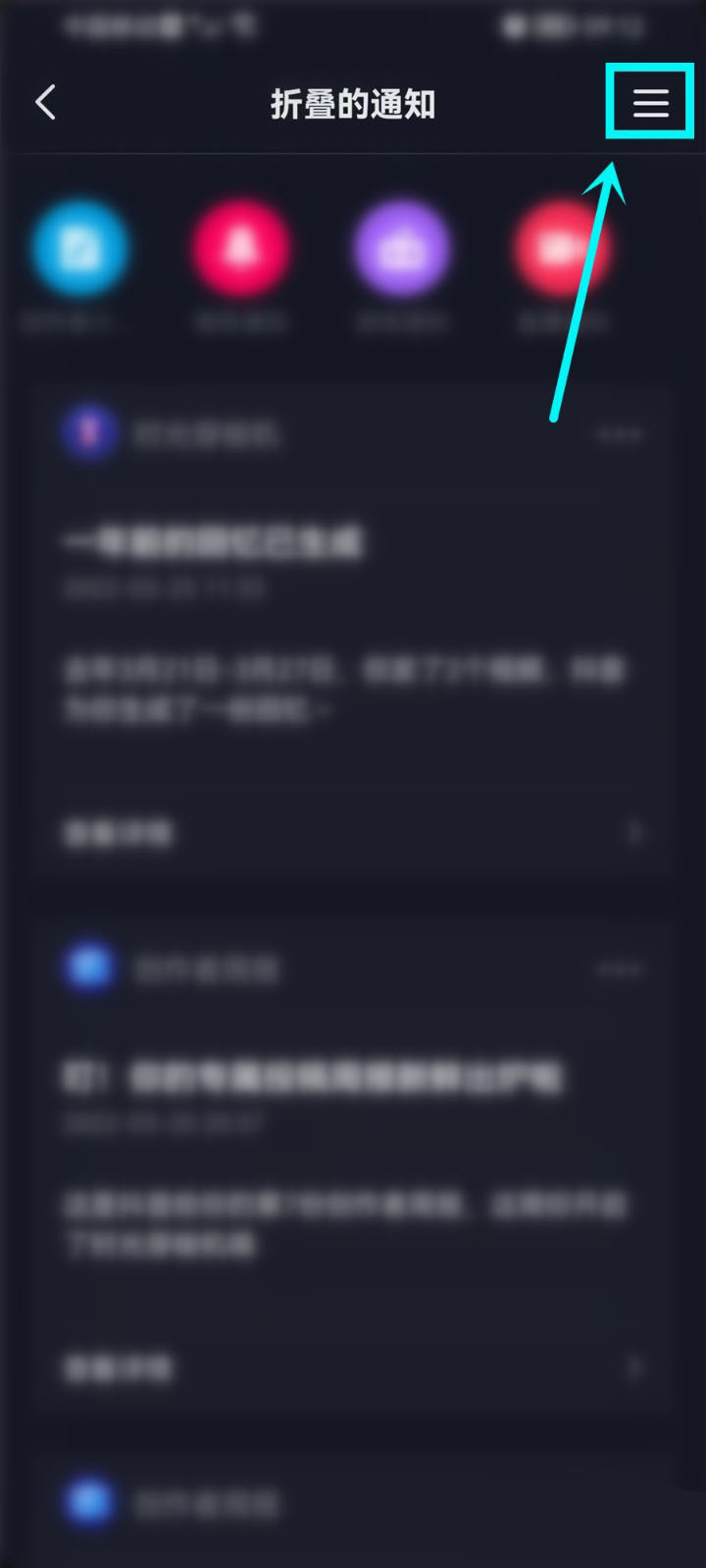Select the 折叠的通知 title bar

pyautogui.click(x=353, y=103)
